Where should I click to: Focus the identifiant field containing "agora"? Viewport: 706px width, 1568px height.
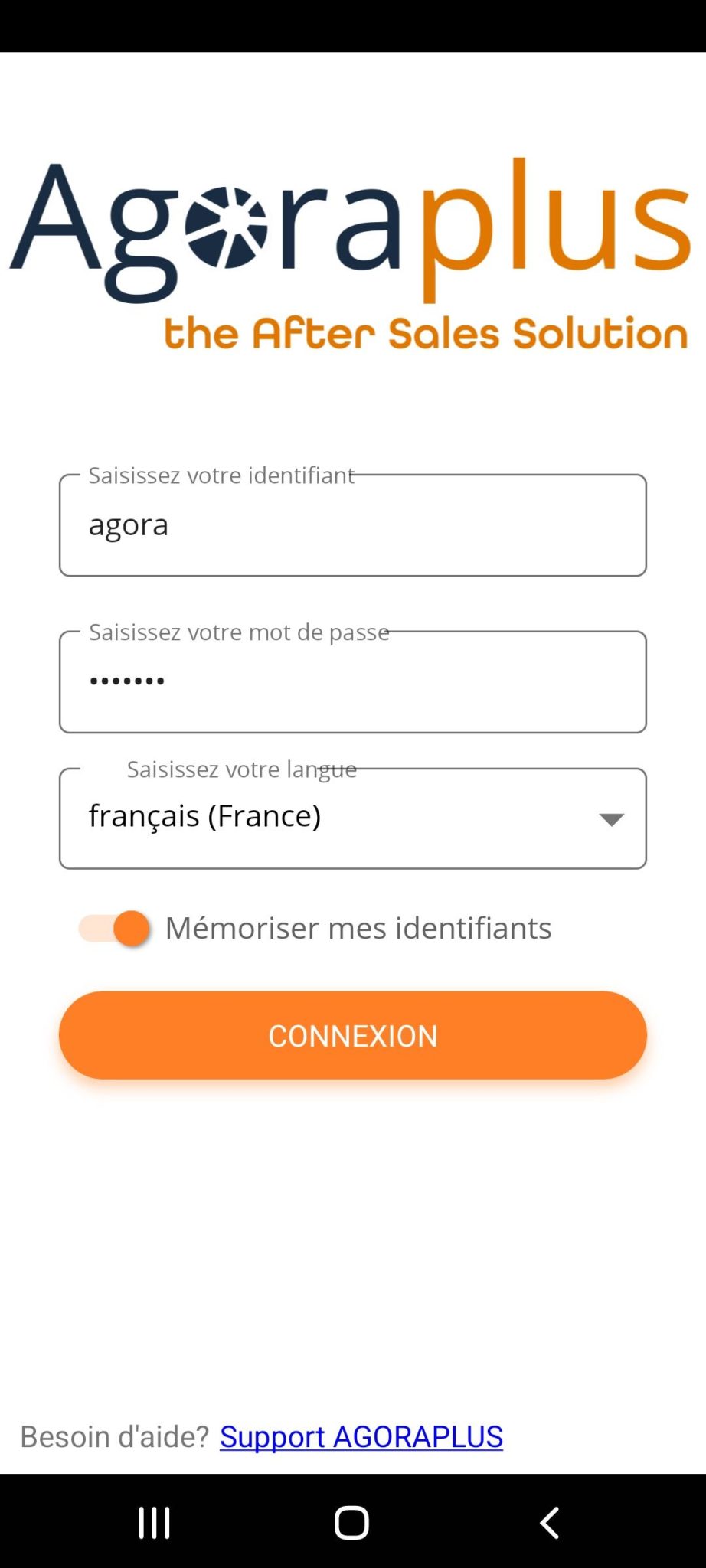pos(352,524)
